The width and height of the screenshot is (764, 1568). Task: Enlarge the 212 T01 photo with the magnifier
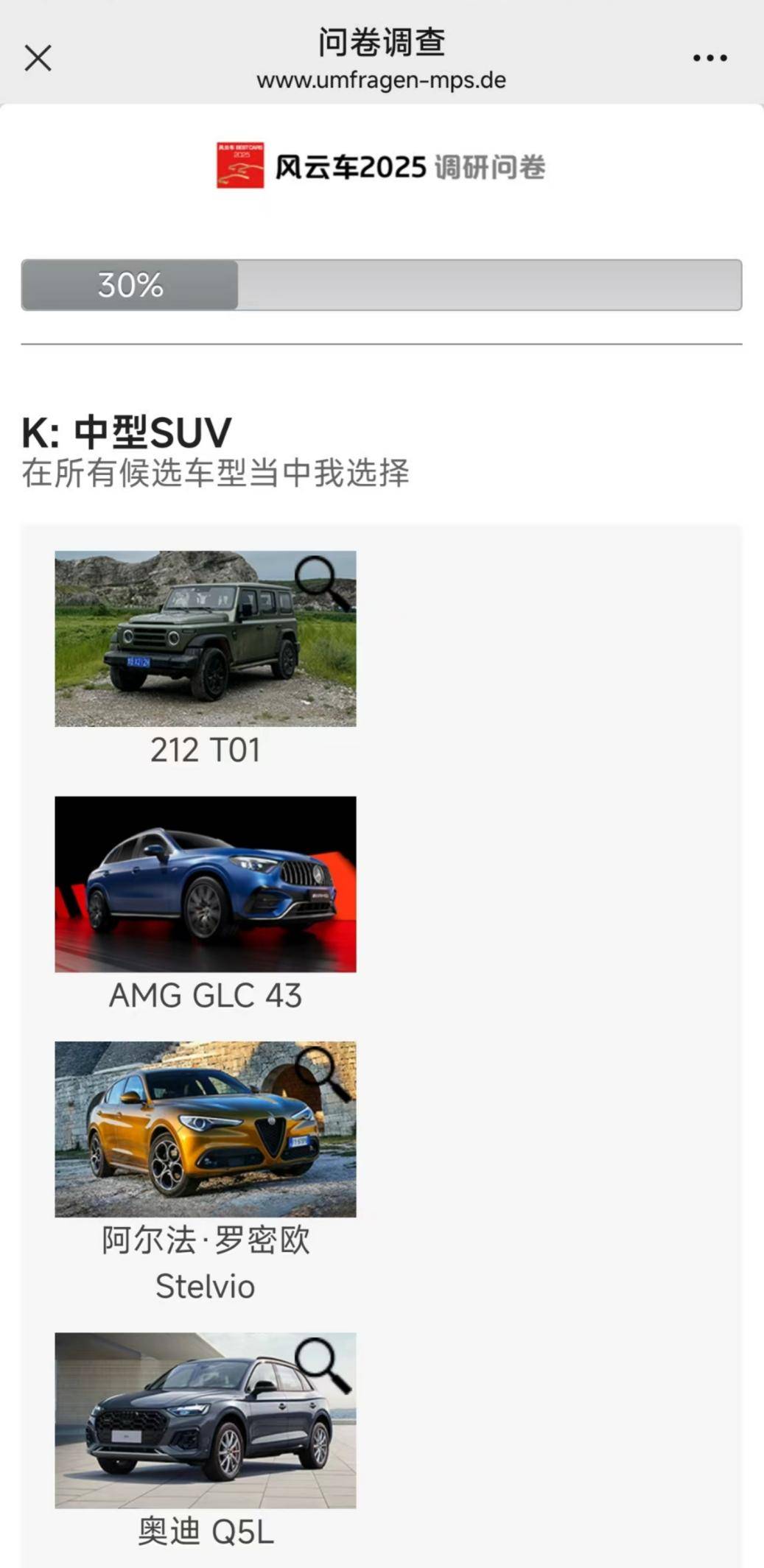tap(322, 583)
